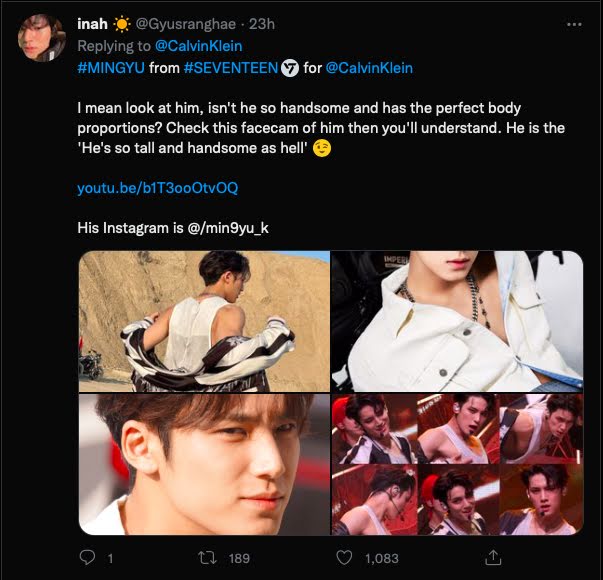Retweet this tweet

208,558
